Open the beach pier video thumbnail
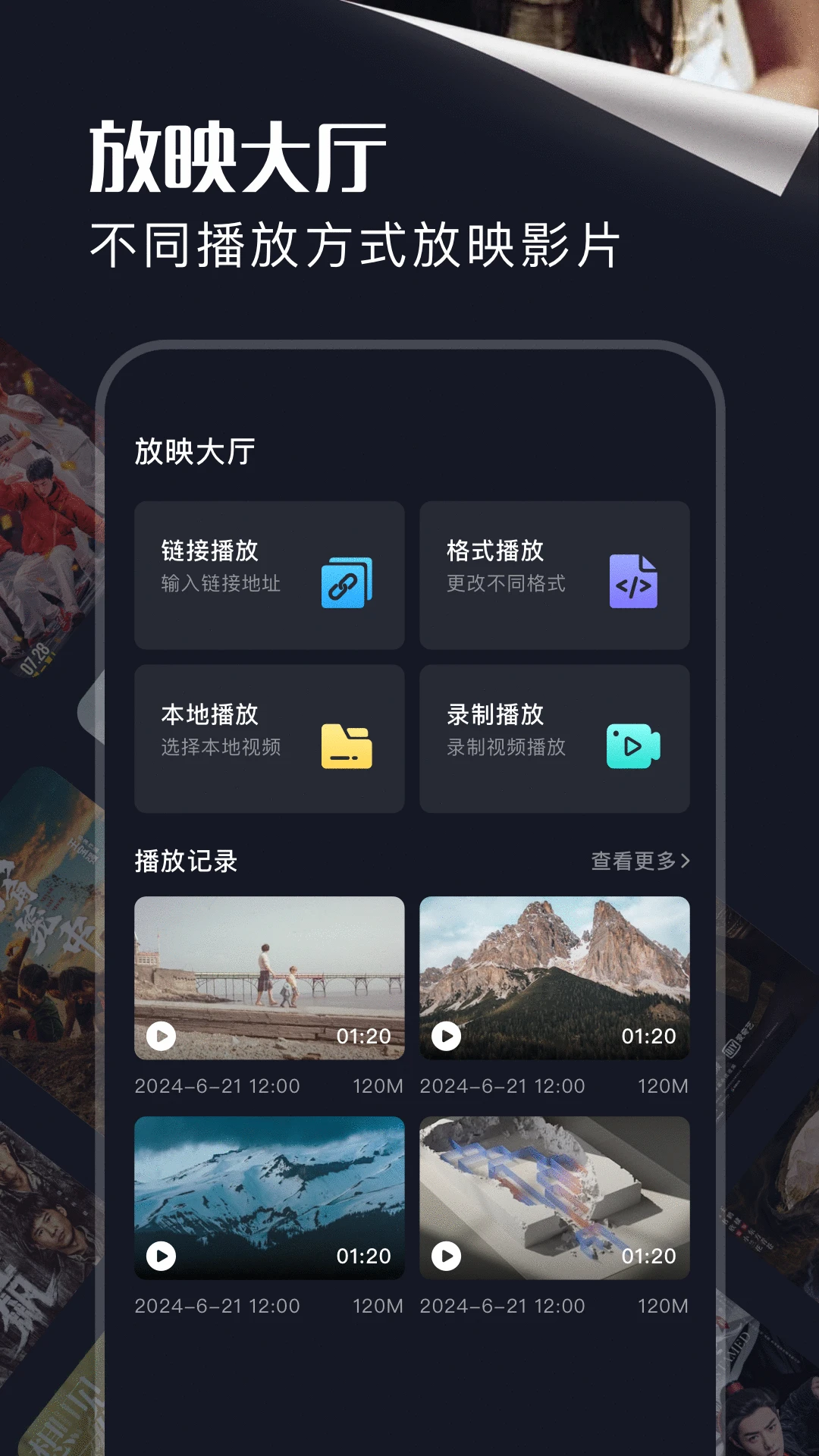 (270, 978)
